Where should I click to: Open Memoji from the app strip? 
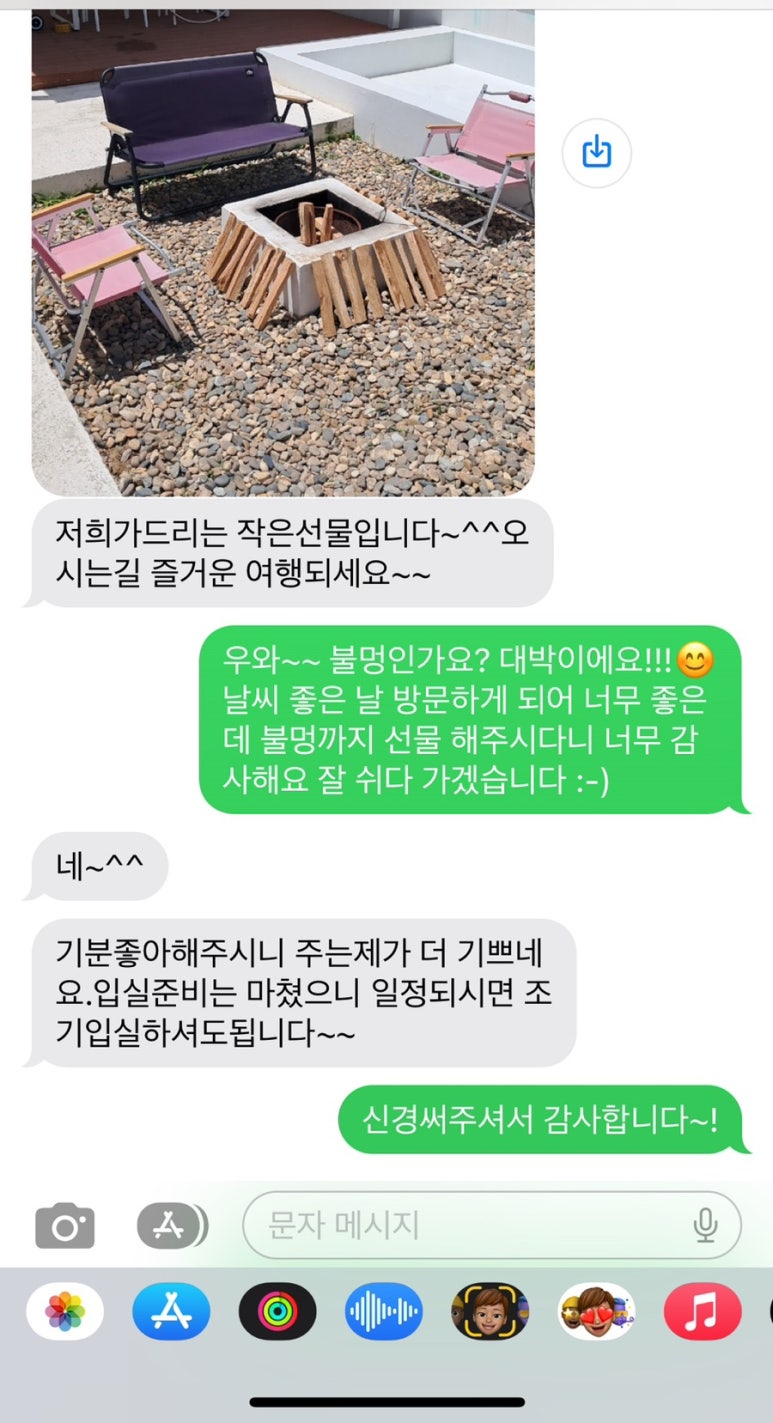point(490,1311)
